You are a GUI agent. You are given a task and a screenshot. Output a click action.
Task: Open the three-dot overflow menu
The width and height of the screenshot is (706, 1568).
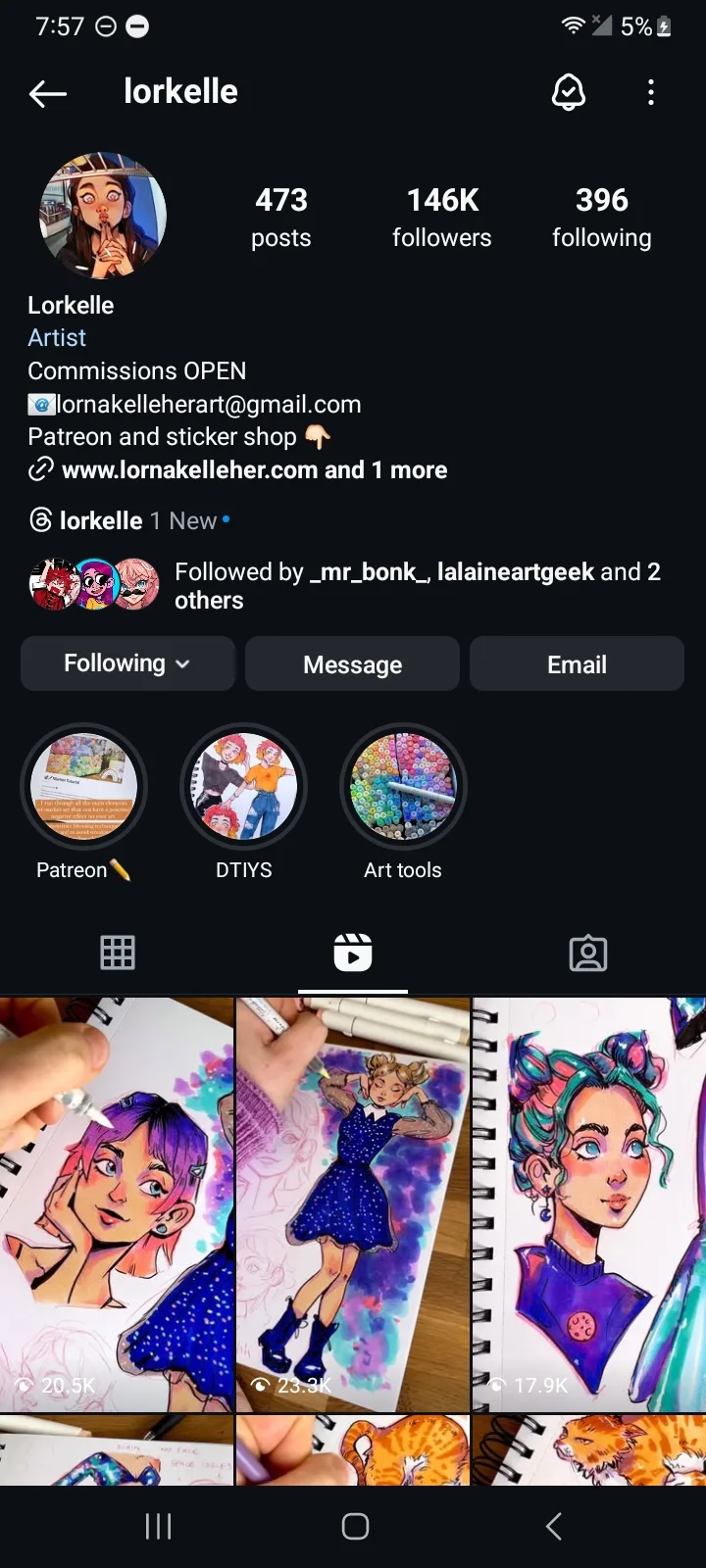[x=651, y=93]
